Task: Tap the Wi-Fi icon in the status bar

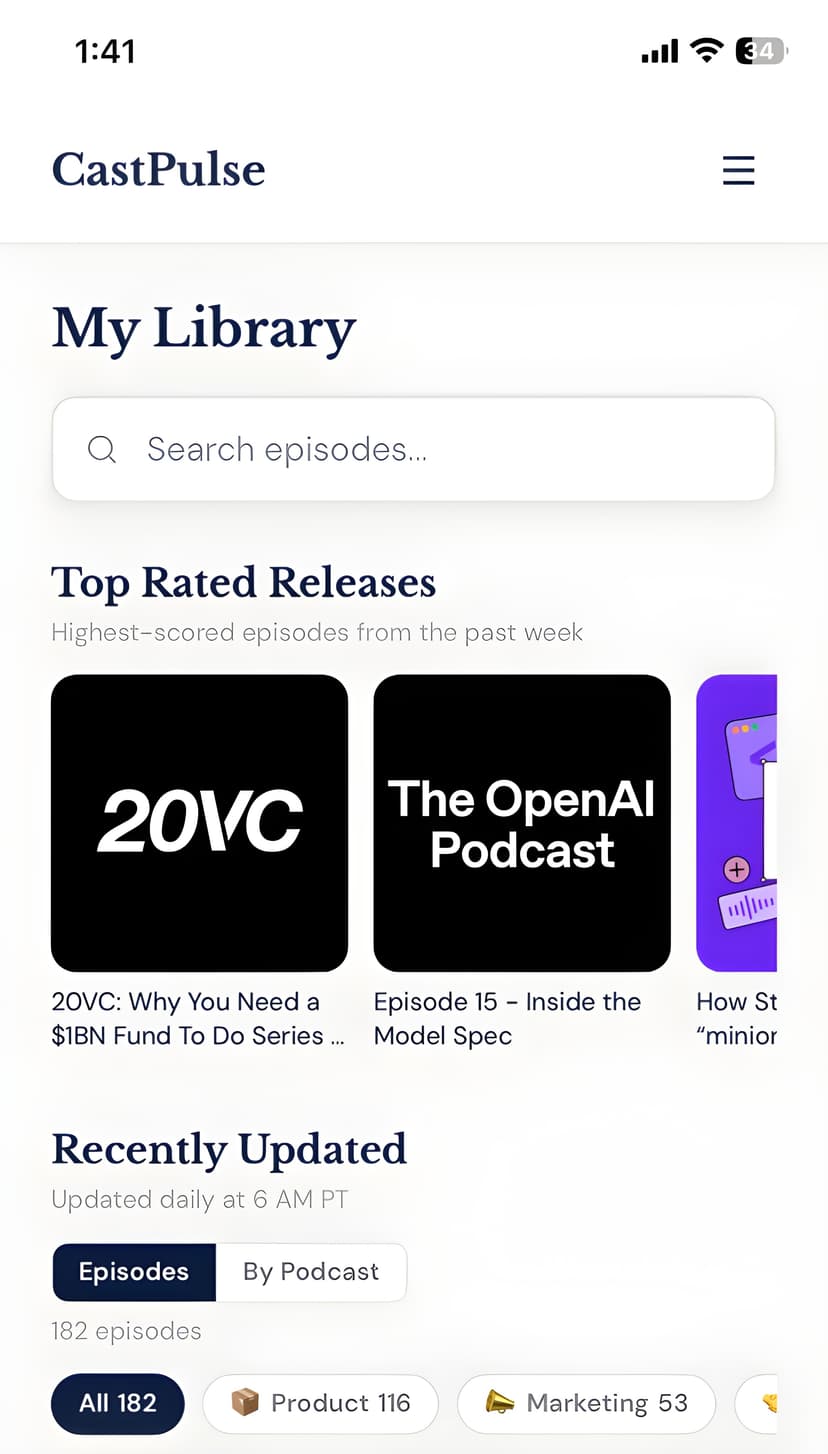Action: [706, 50]
